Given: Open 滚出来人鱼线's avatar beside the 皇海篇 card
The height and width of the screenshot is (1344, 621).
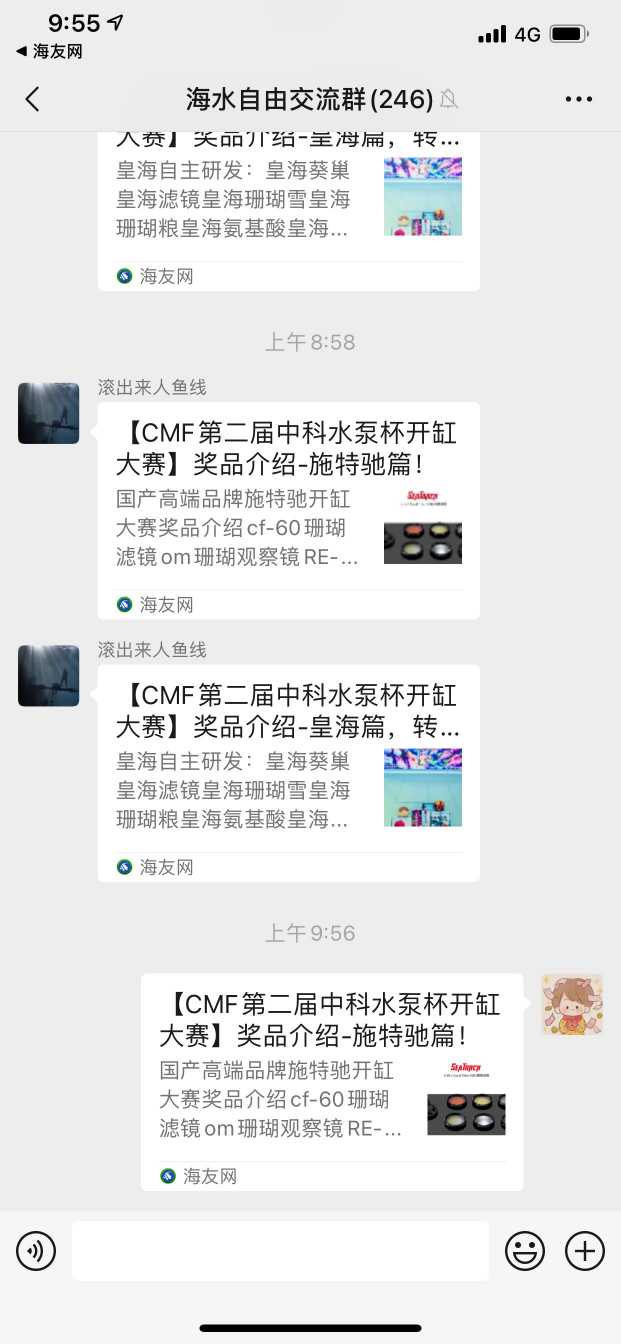Looking at the screenshot, I should (x=48, y=676).
